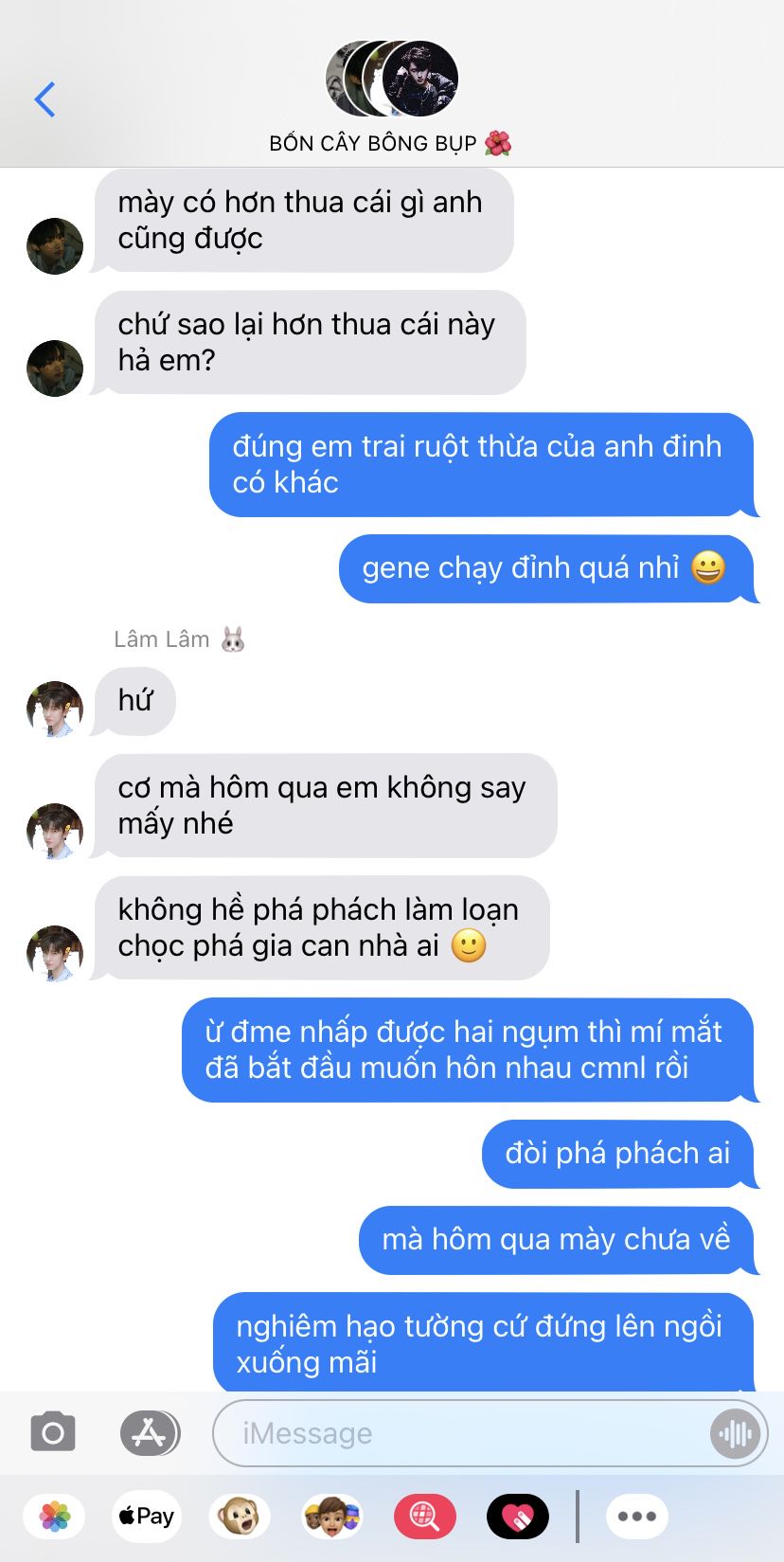Open the App Store apps button
The height and width of the screenshot is (1562, 784).
coord(149,1432)
